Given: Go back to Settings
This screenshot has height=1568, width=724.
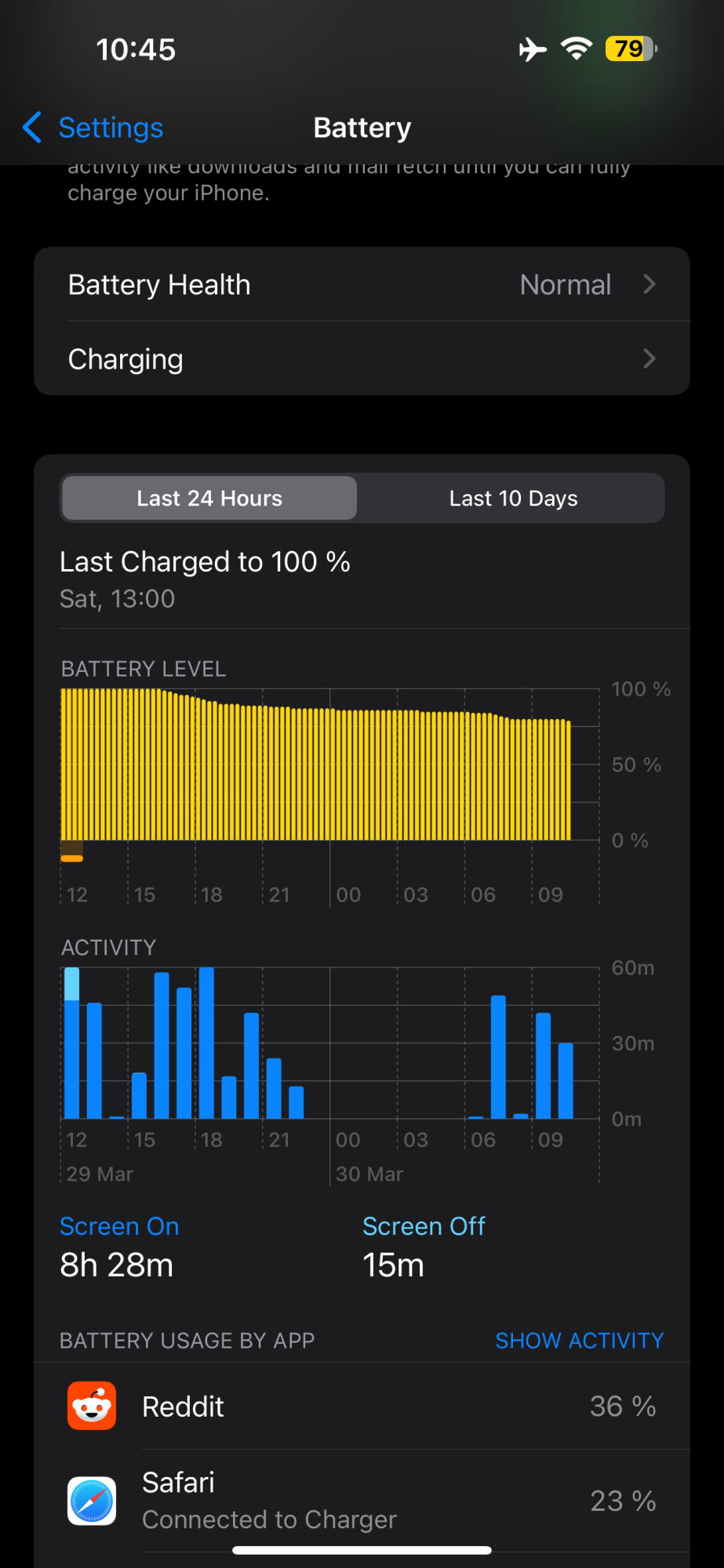Looking at the screenshot, I should tap(94, 128).
